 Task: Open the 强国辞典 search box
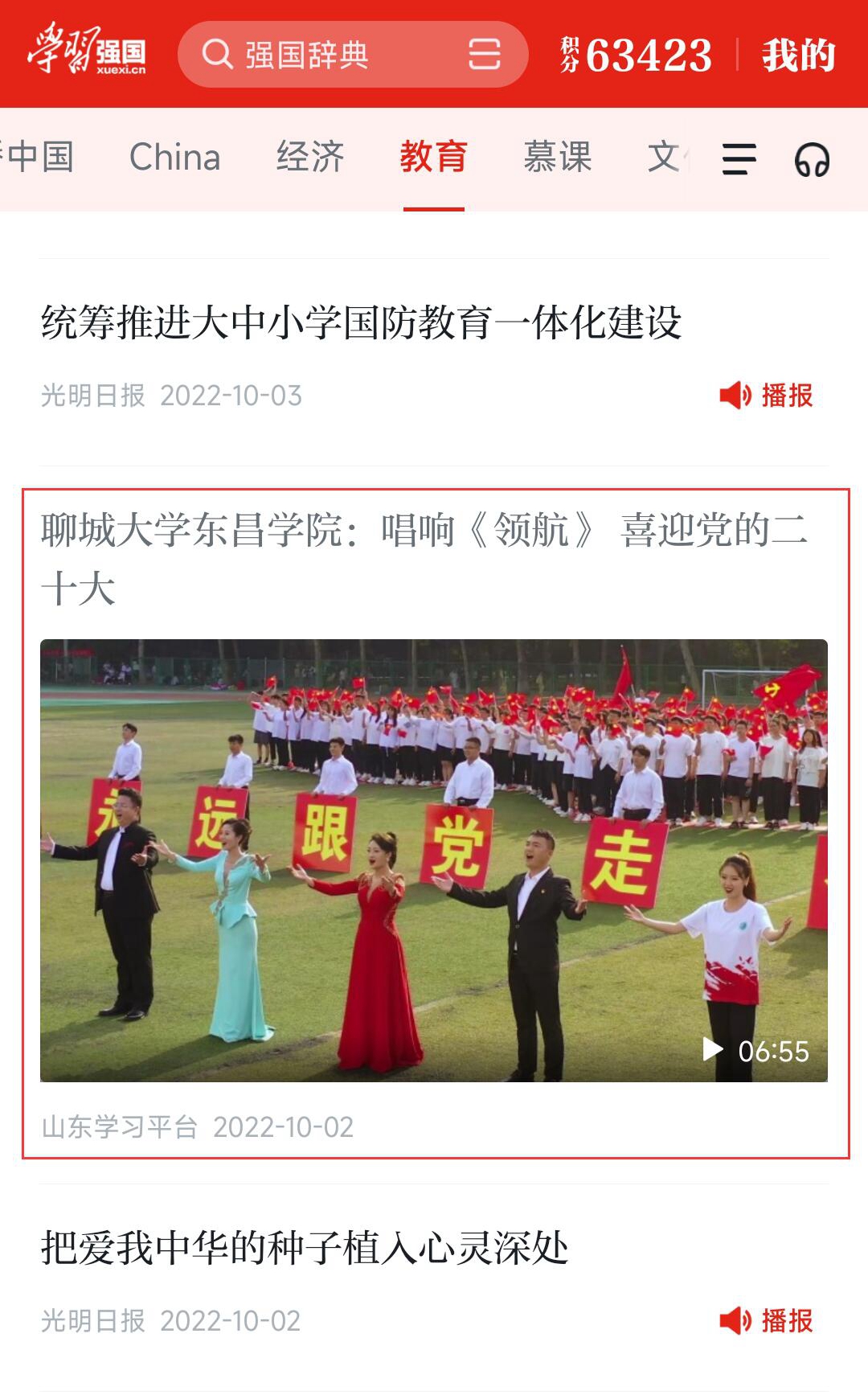click(321, 55)
